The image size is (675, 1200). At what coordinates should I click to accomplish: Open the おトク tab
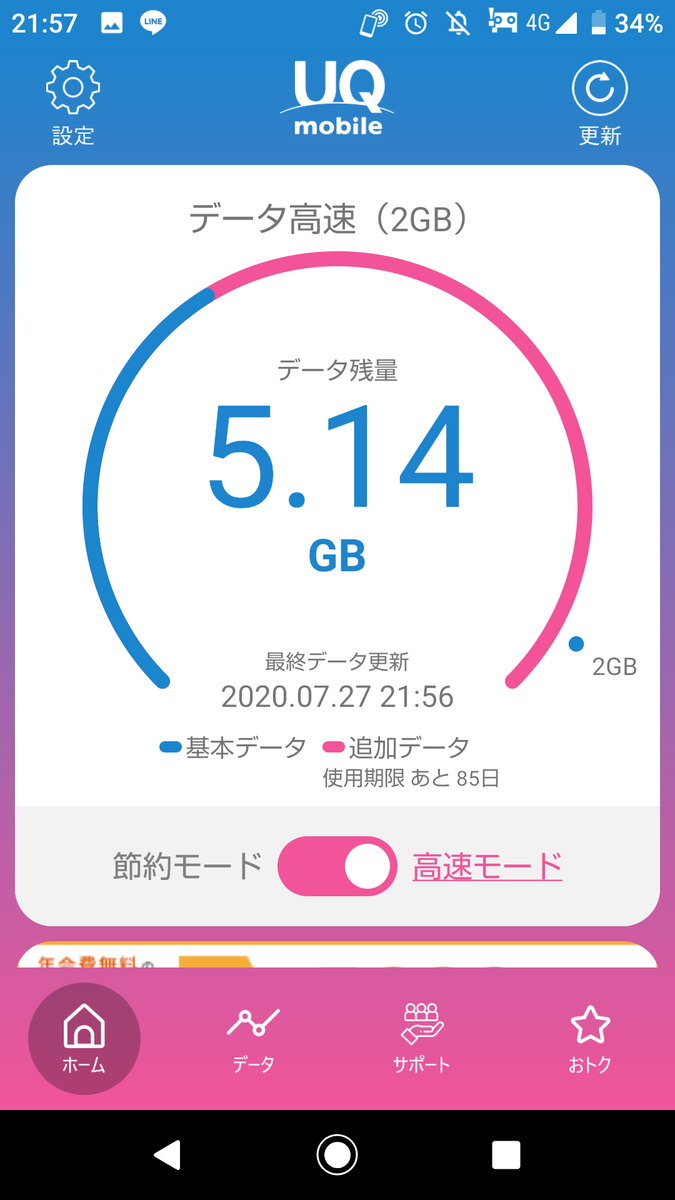point(590,1040)
